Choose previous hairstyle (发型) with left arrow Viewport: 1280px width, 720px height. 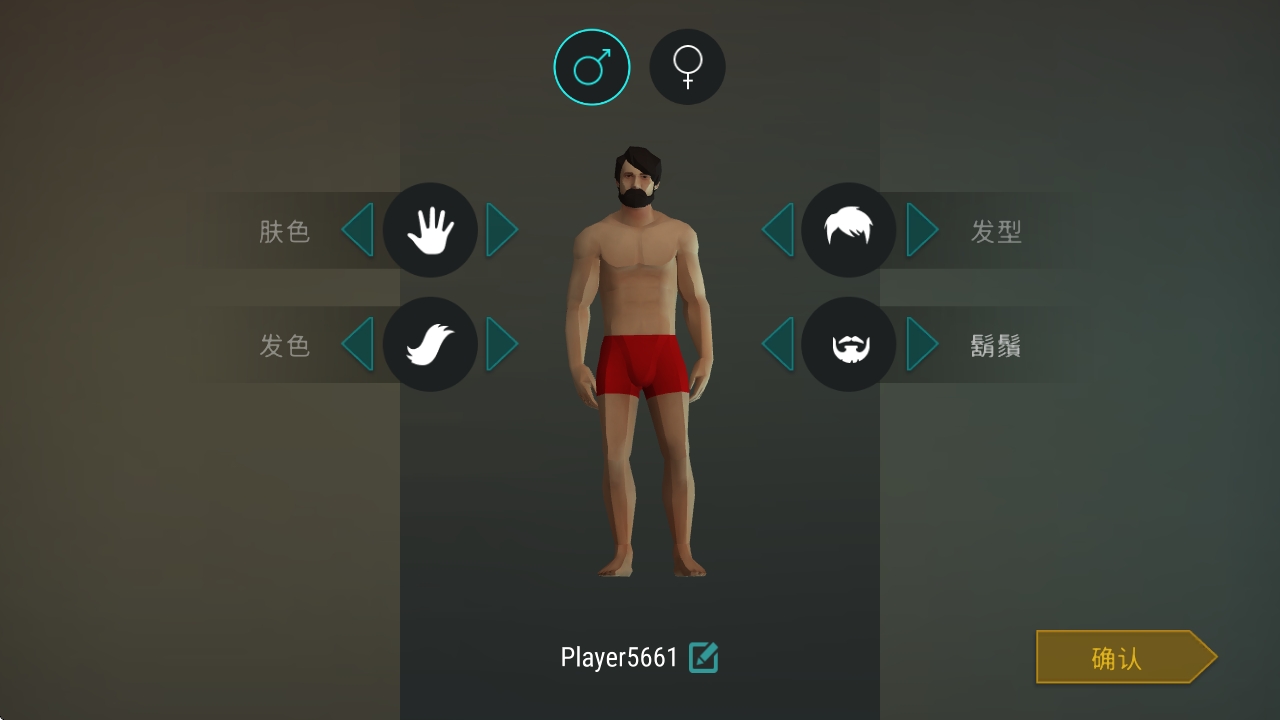(778, 230)
